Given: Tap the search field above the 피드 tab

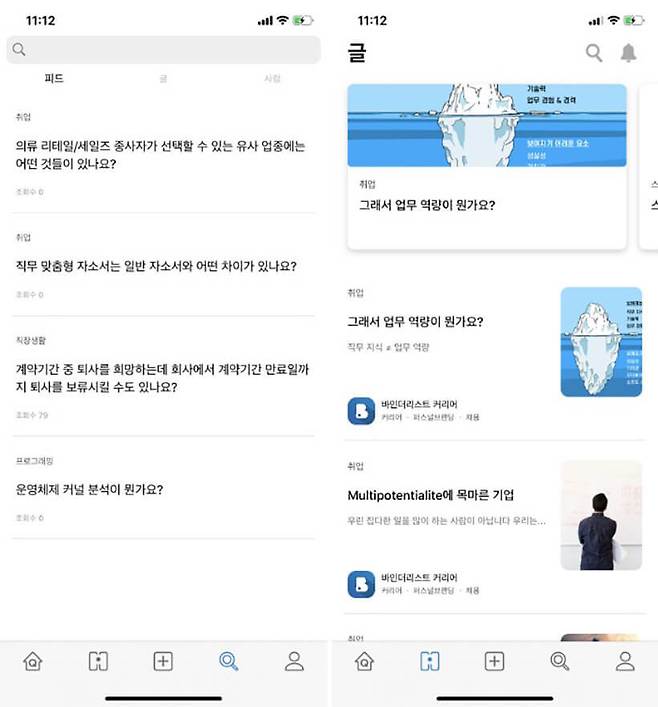Looking at the screenshot, I should click(x=163, y=50).
